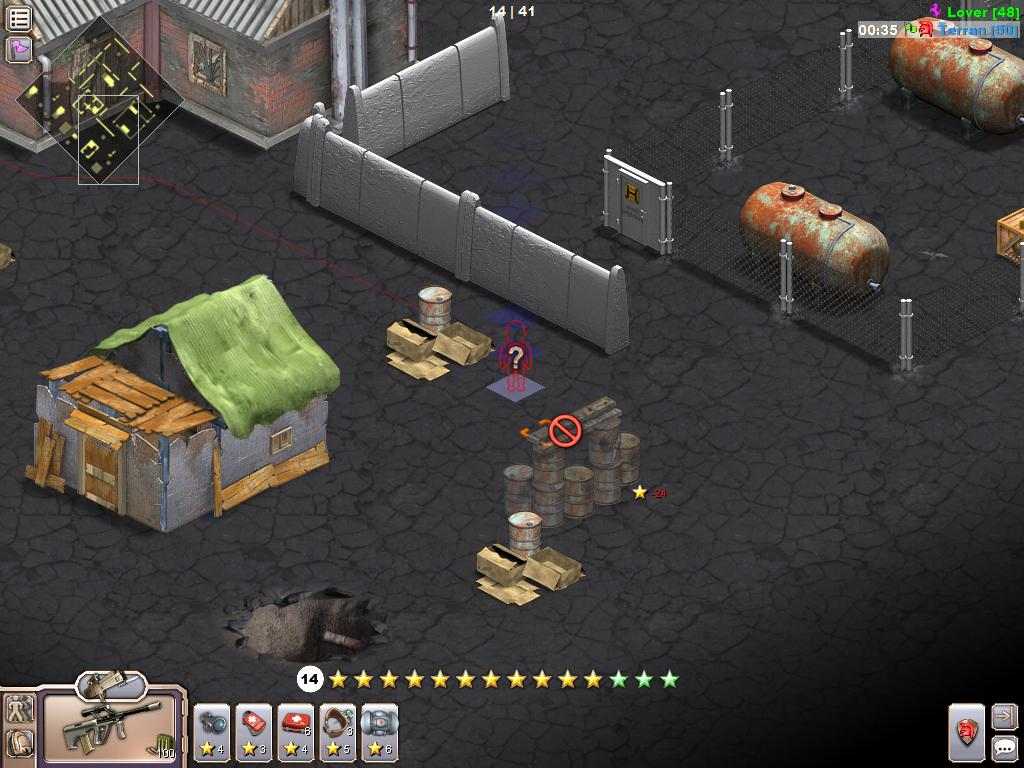Use the canister item costing 6 stars
The image size is (1024, 768).
pos(380,731)
